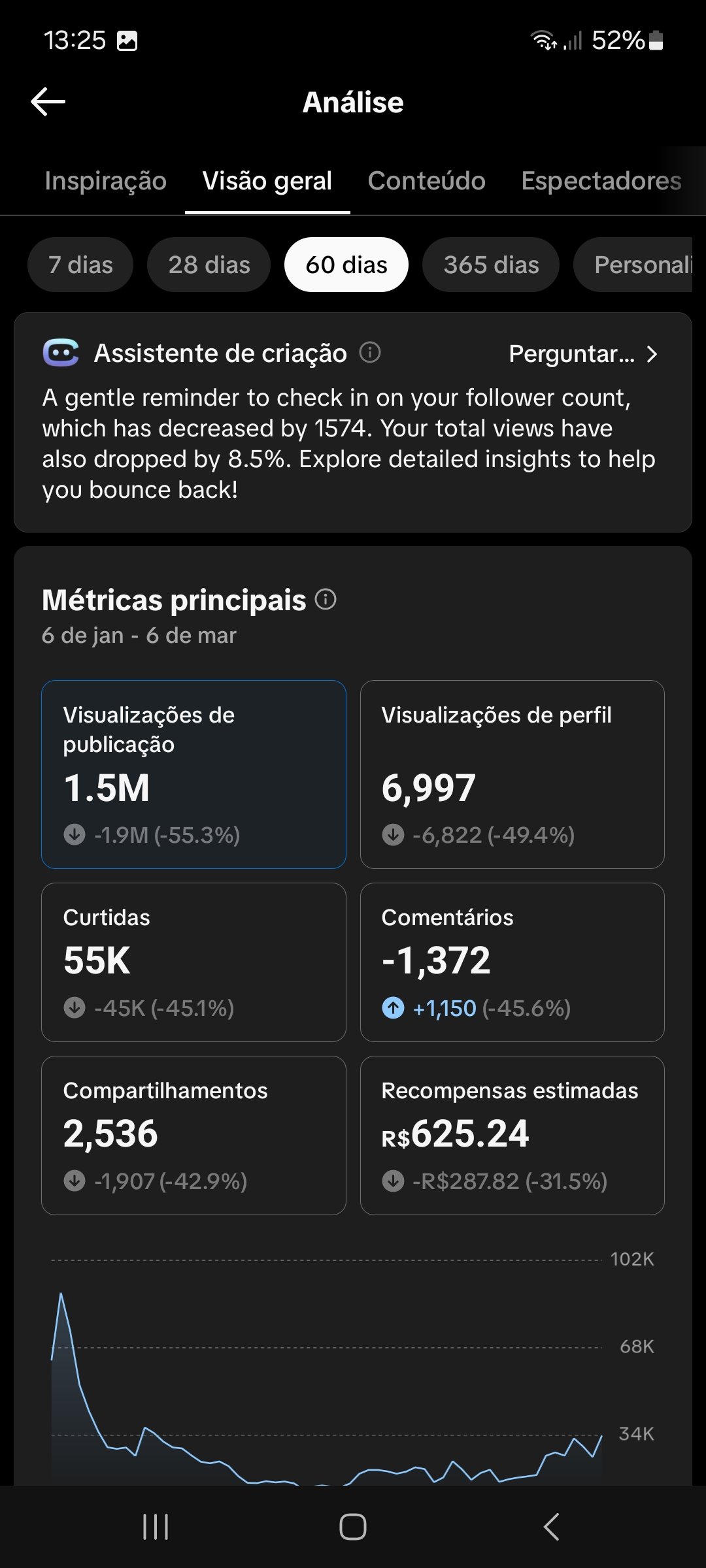706x1568 pixels.
Task: Show the Comentários metric chart
Action: pyautogui.click(x=512, y=962)
